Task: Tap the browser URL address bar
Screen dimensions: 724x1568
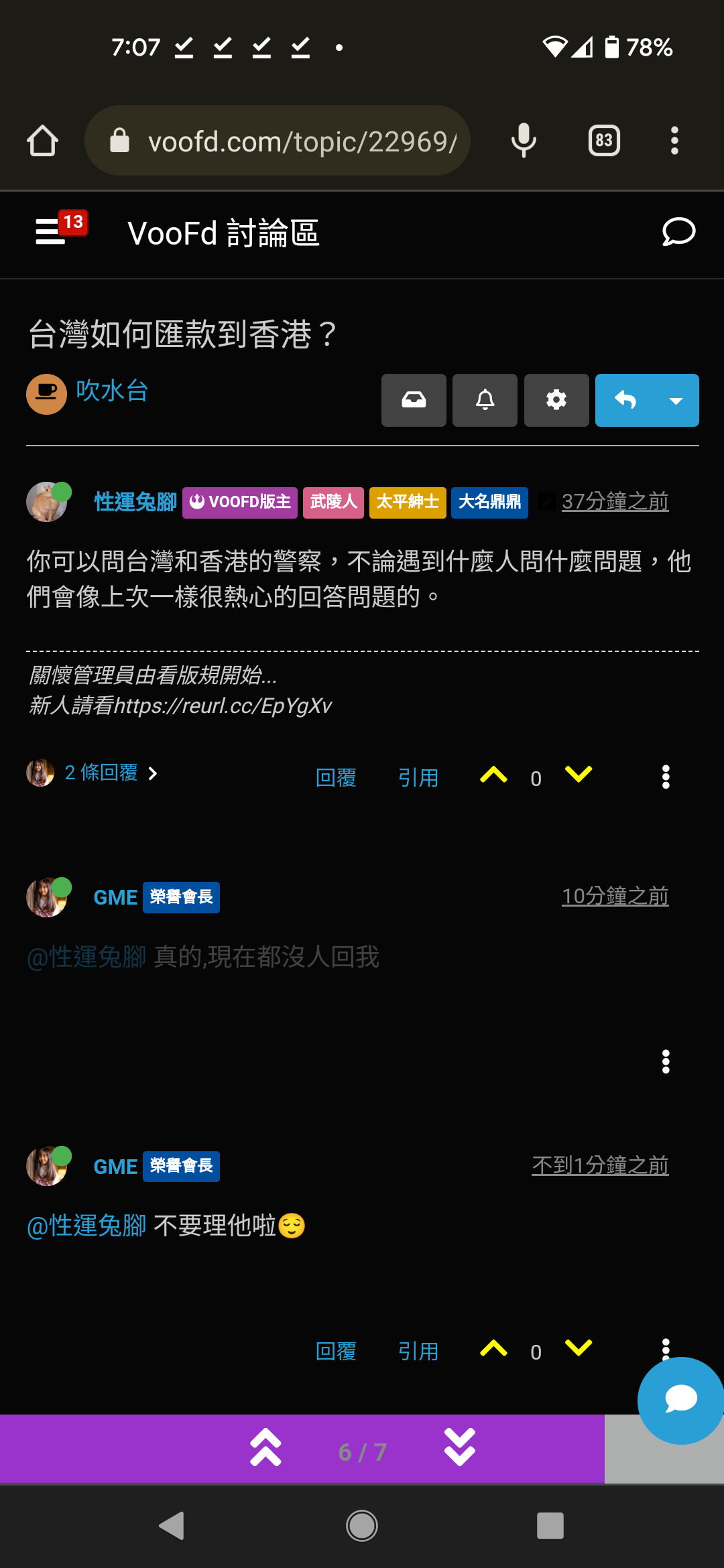Action: (278, 141)
